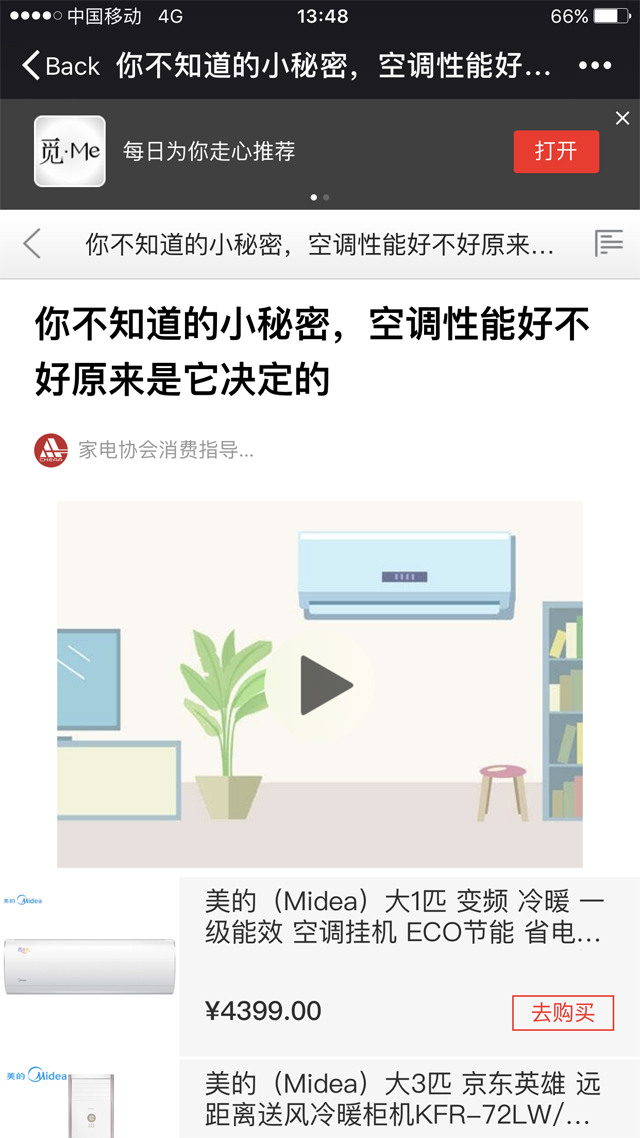The image size is (640, 1138).
Task: Open the Midea 大3匹 柜机 product card
Action: [x=320, y=1098]
